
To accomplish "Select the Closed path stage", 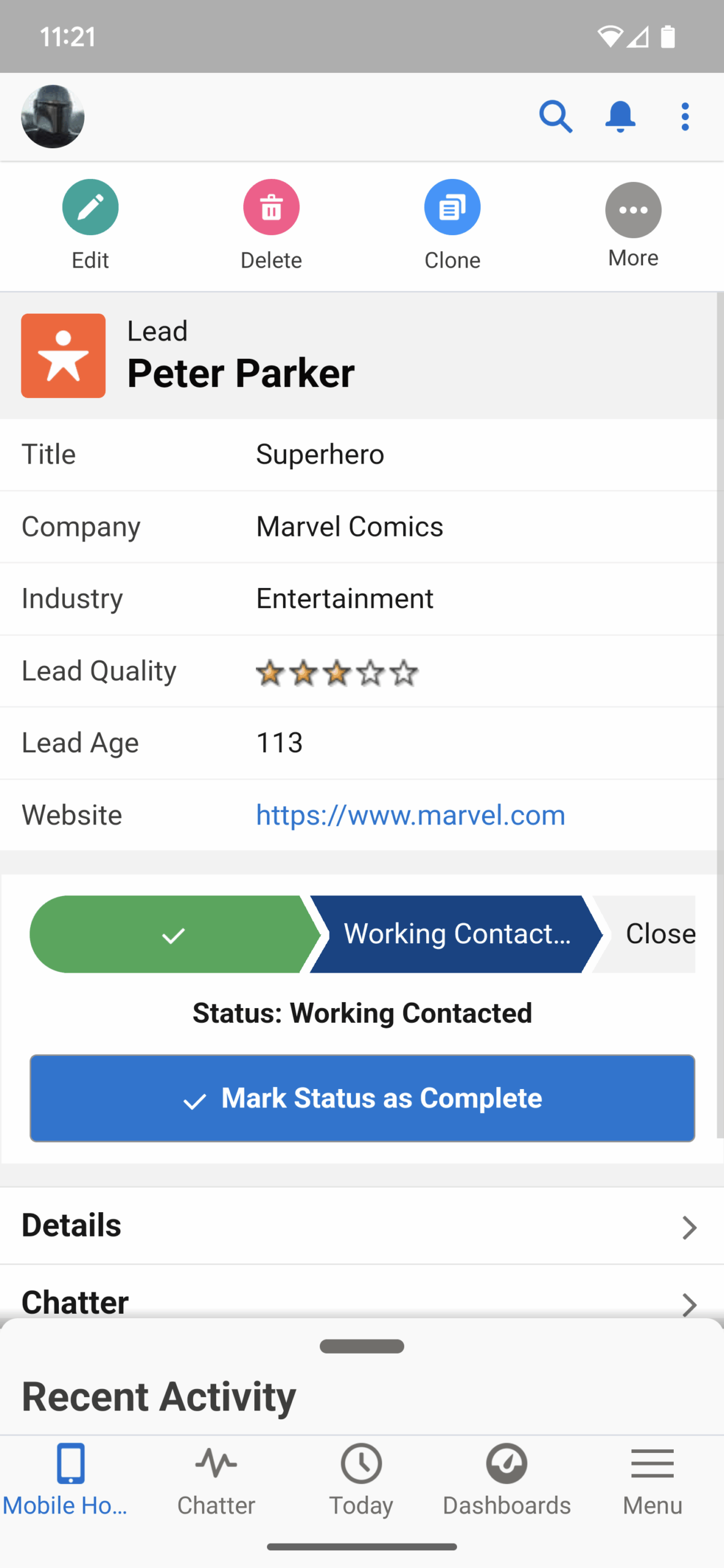I will 644,934.
